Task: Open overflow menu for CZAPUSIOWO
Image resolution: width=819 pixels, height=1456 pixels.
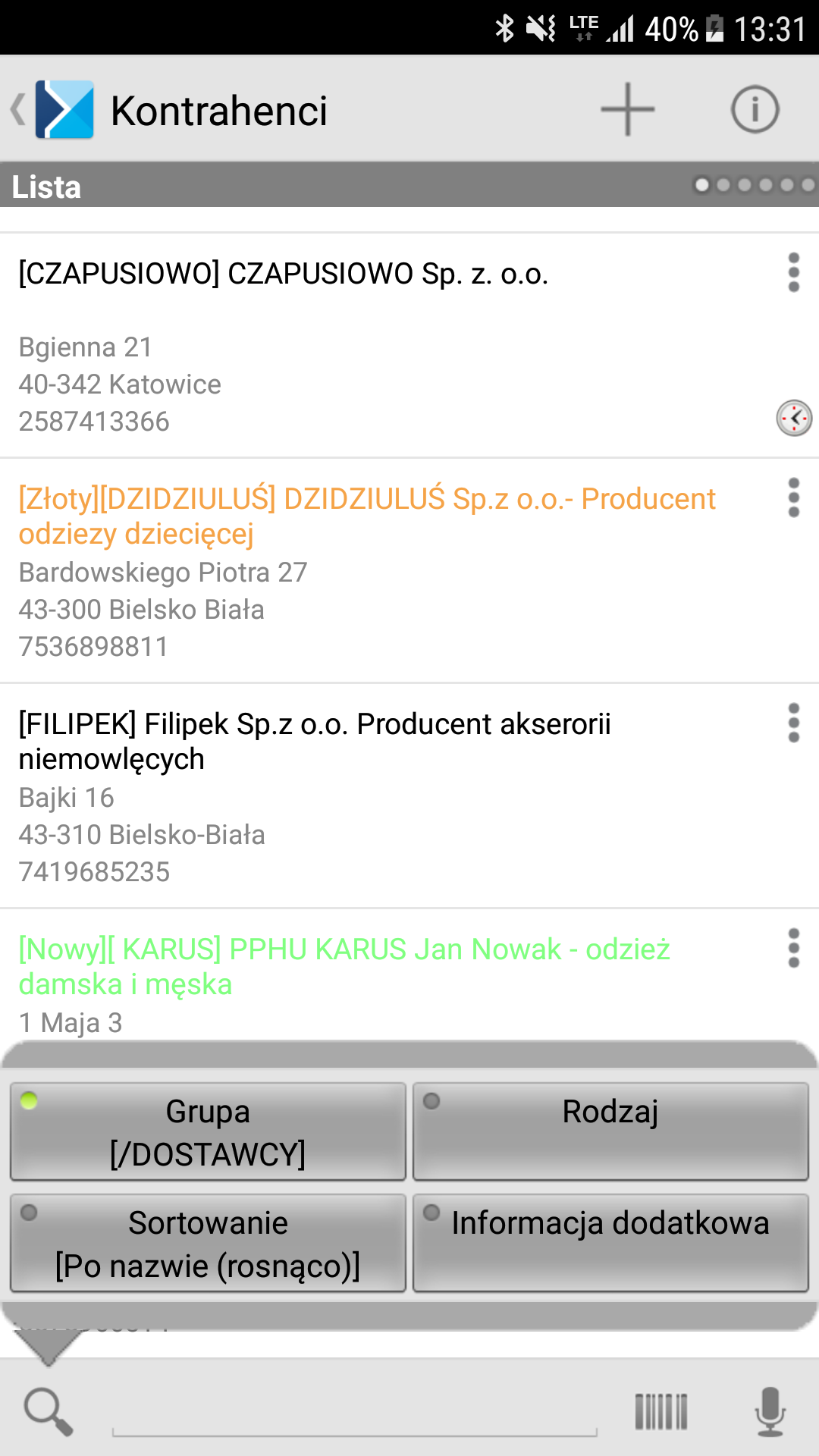Action: click(793, 272)
